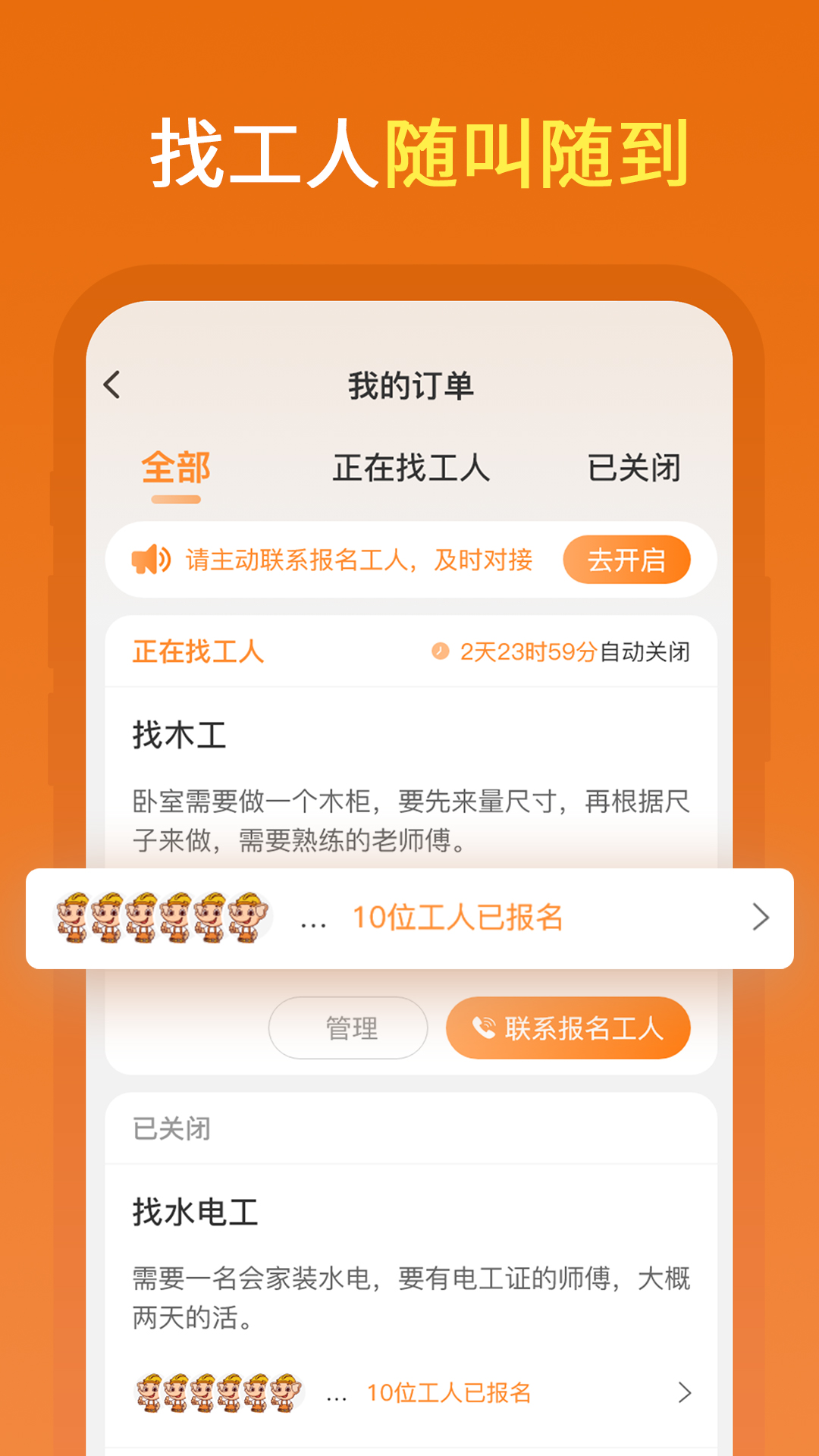Expand applicants list for 找水电工 order
This screenshot has width=819, height=1456.
tap(686, 1392)
